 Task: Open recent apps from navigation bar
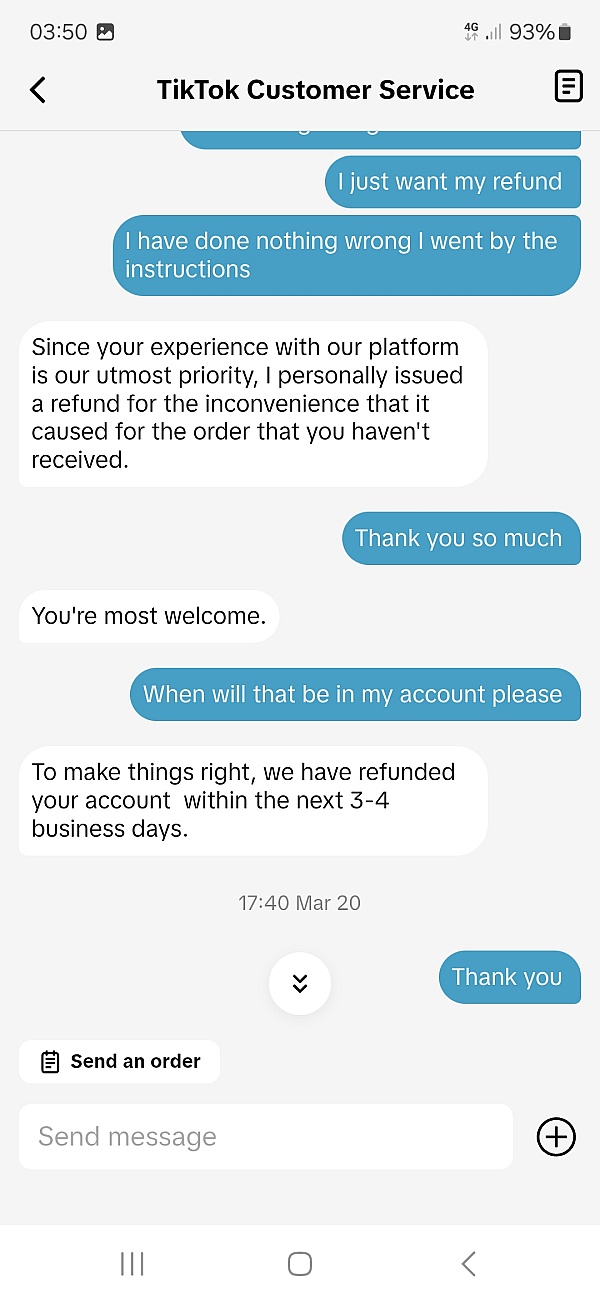132,1264
